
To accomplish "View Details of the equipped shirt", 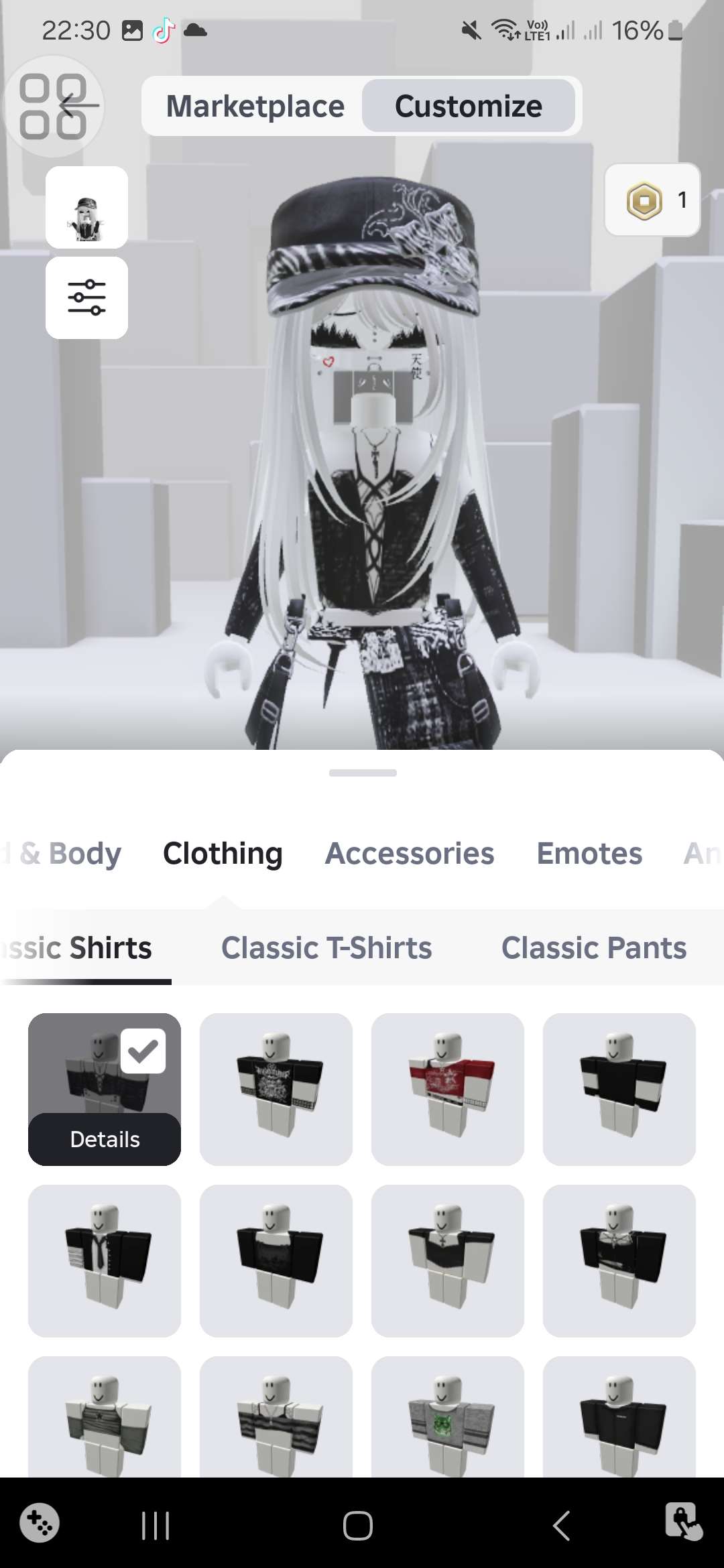I will pos(105,1139).
